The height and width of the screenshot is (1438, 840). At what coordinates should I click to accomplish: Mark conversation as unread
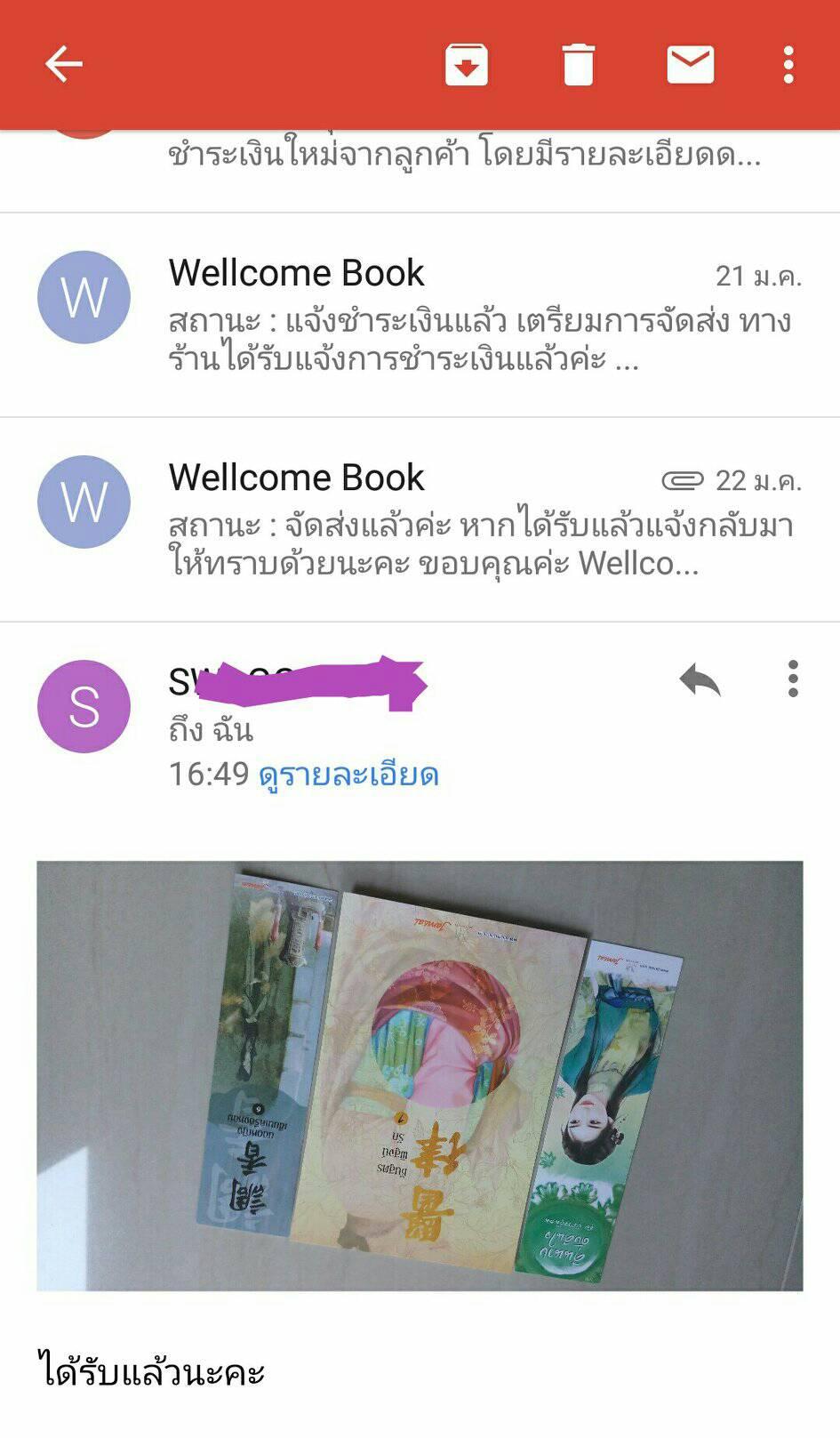pos(690,65)
